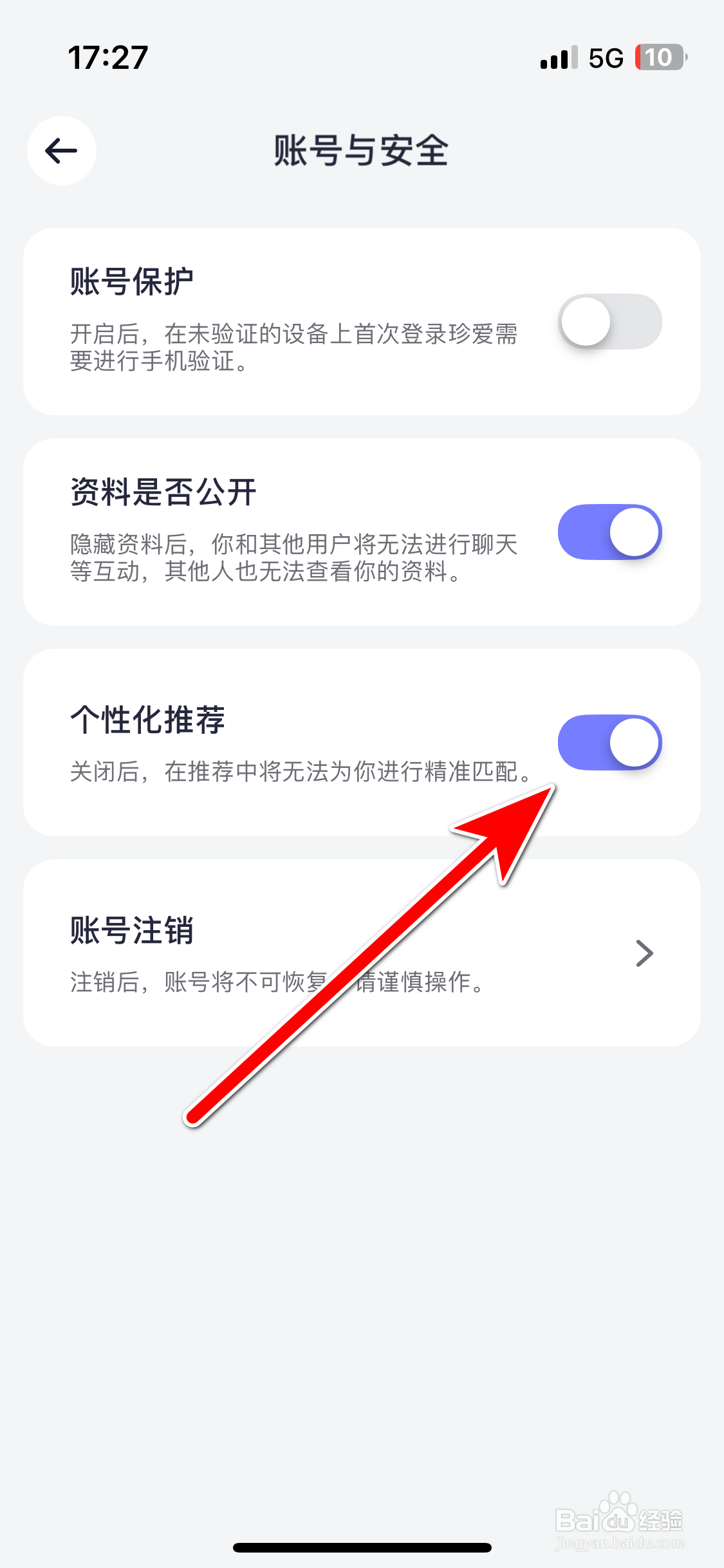Select the clock showing 17:27
Image resolution: width=724 pixels, height=1568 pixels.
[x=107, y=58]
